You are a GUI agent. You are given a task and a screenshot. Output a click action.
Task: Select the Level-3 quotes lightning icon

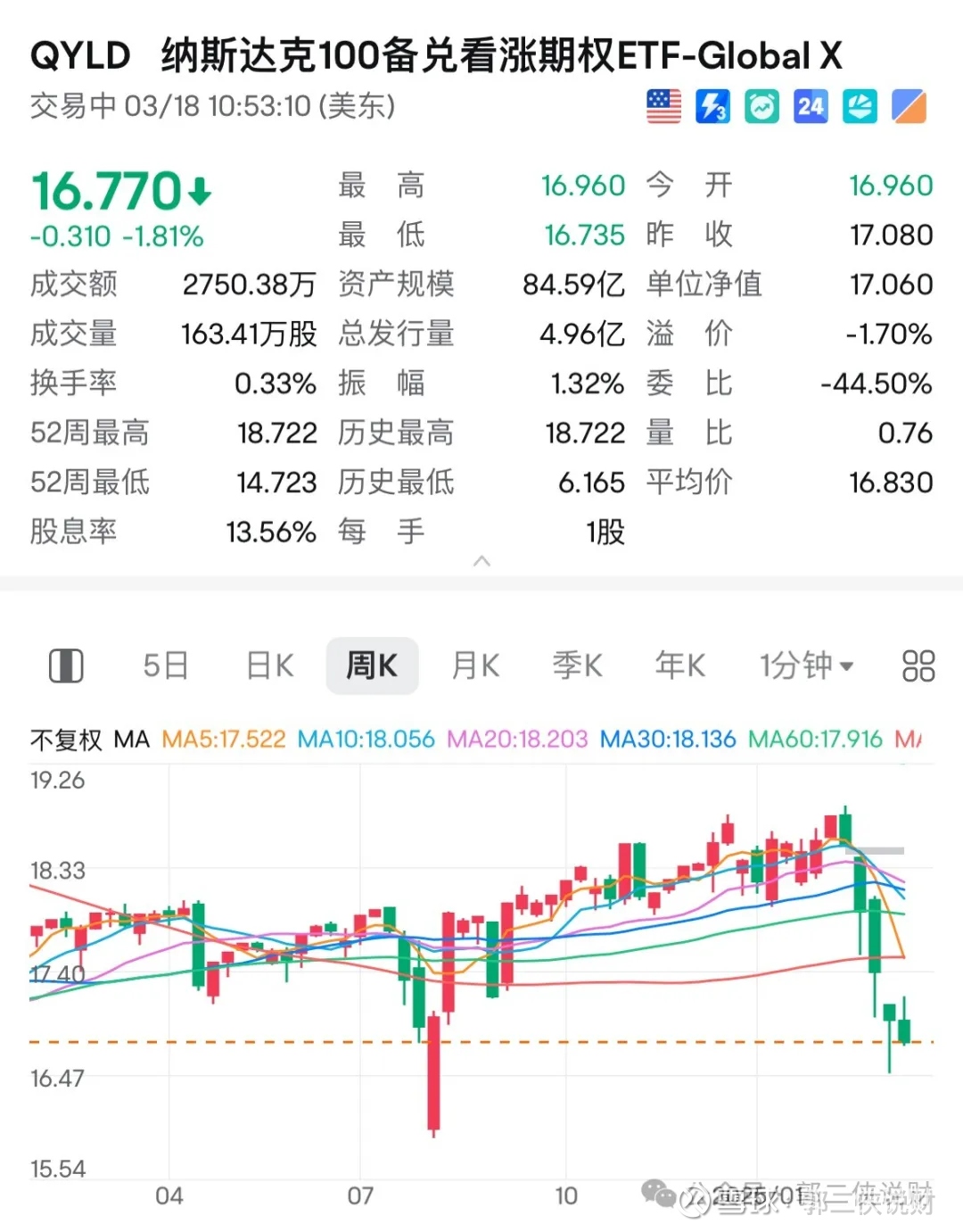711,106
